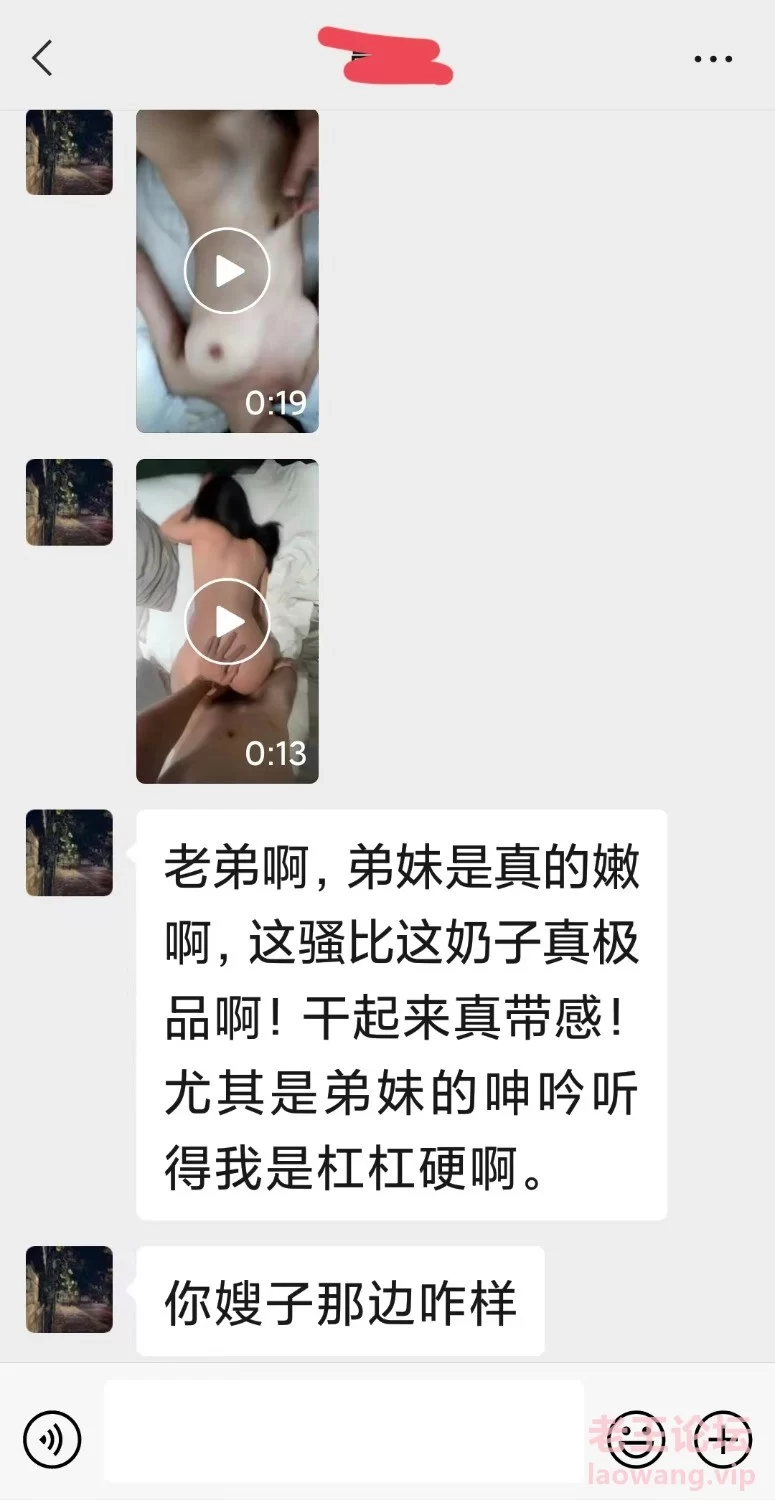775x1500 pixels.
Task: Go back using the top-left arrow
Action: click(42, 58)
